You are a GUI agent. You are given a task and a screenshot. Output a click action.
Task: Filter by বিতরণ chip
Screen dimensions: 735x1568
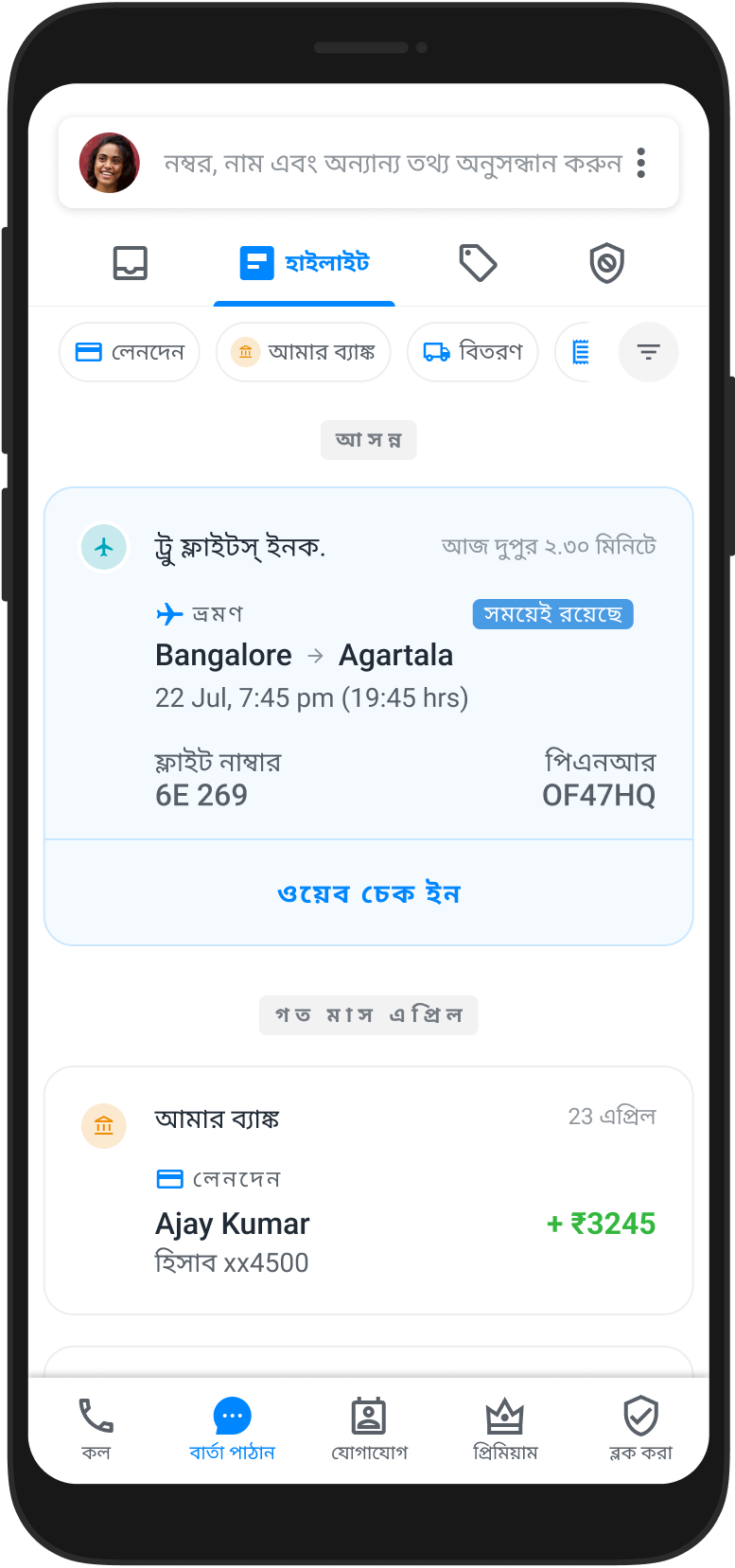click(472, 352)
